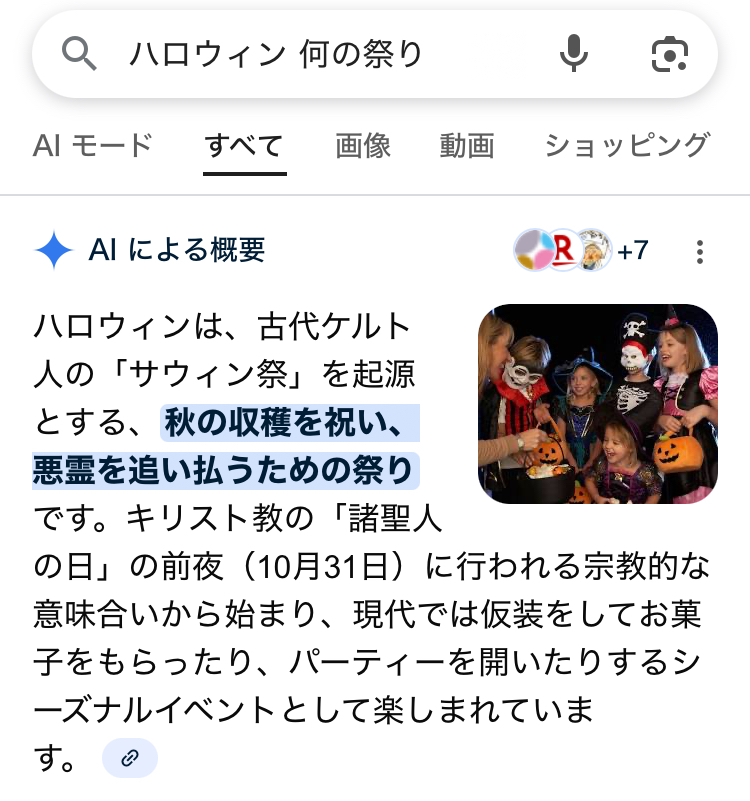Tap the link chip after the overview text
Image resolution: width=750 pixels, height=801 pixels.
point(129,758)
